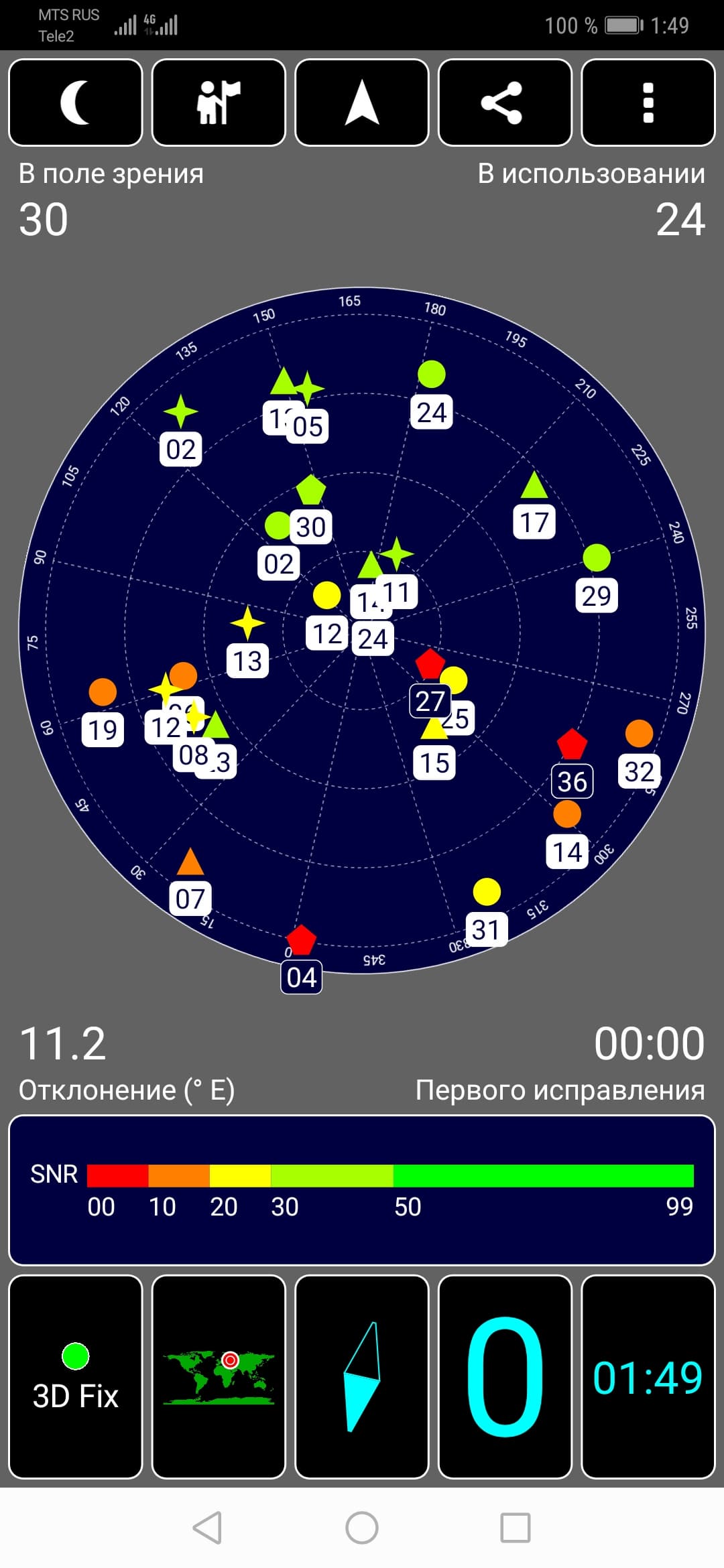
Task: Open the world map tile
Action: [219, 1376]
